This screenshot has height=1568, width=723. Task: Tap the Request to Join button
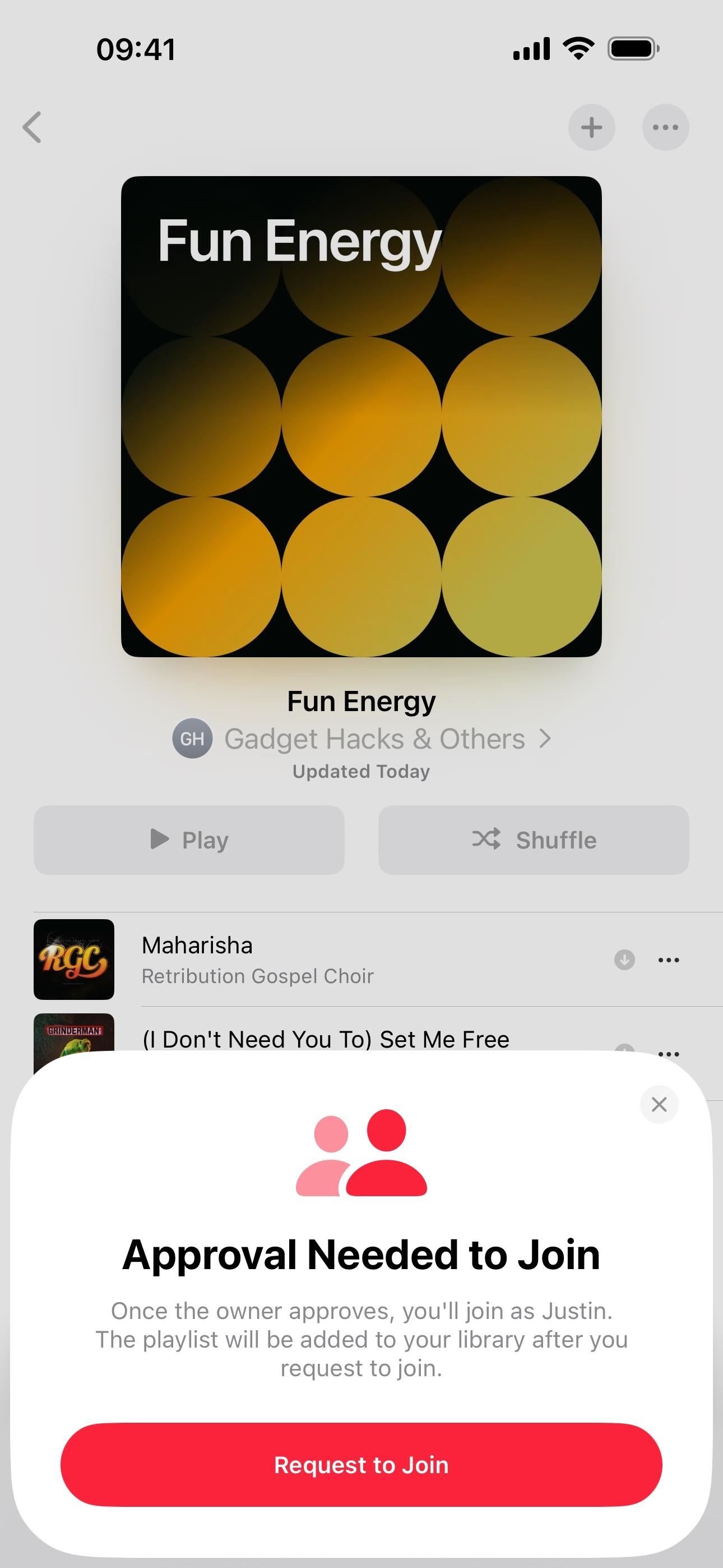[361, 1465]
